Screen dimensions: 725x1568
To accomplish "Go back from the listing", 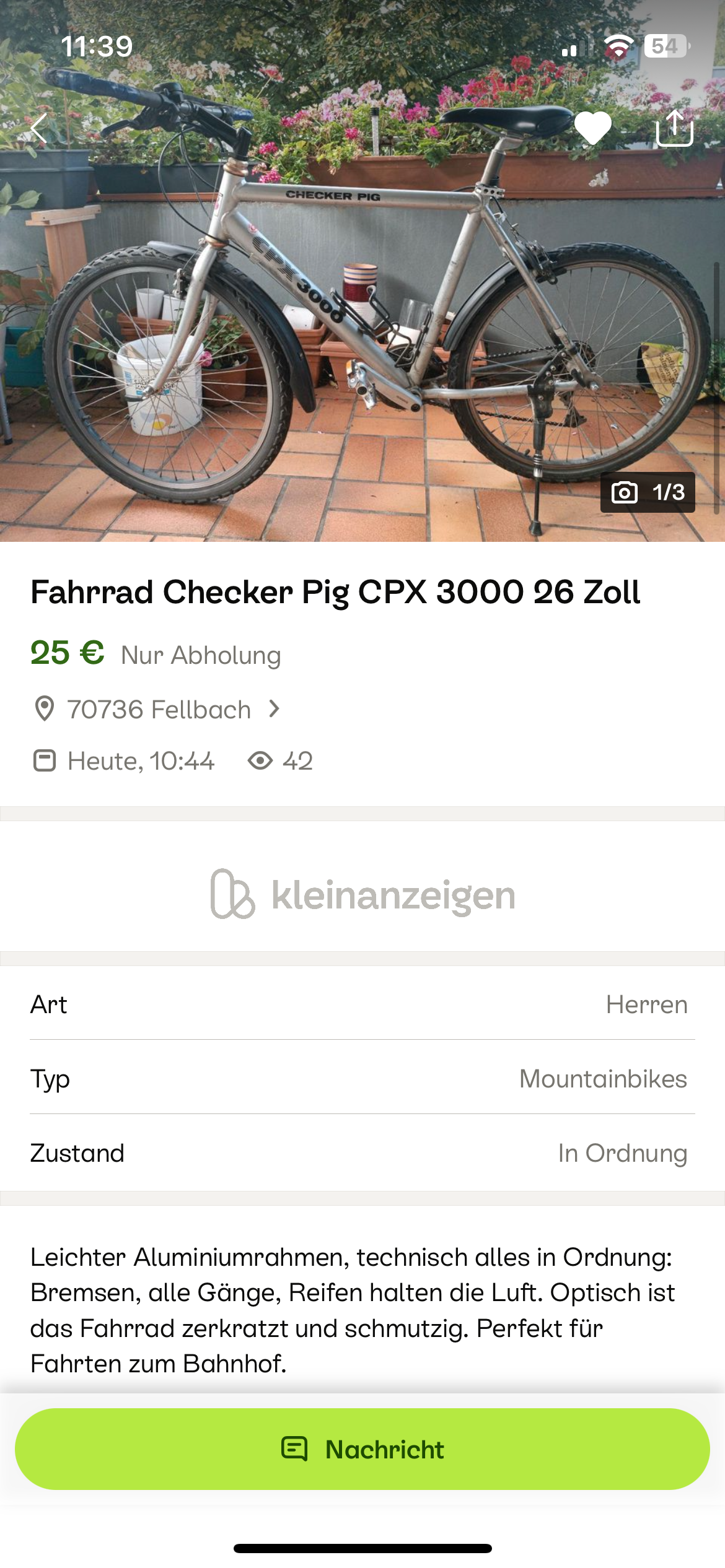I will (39, 129).
